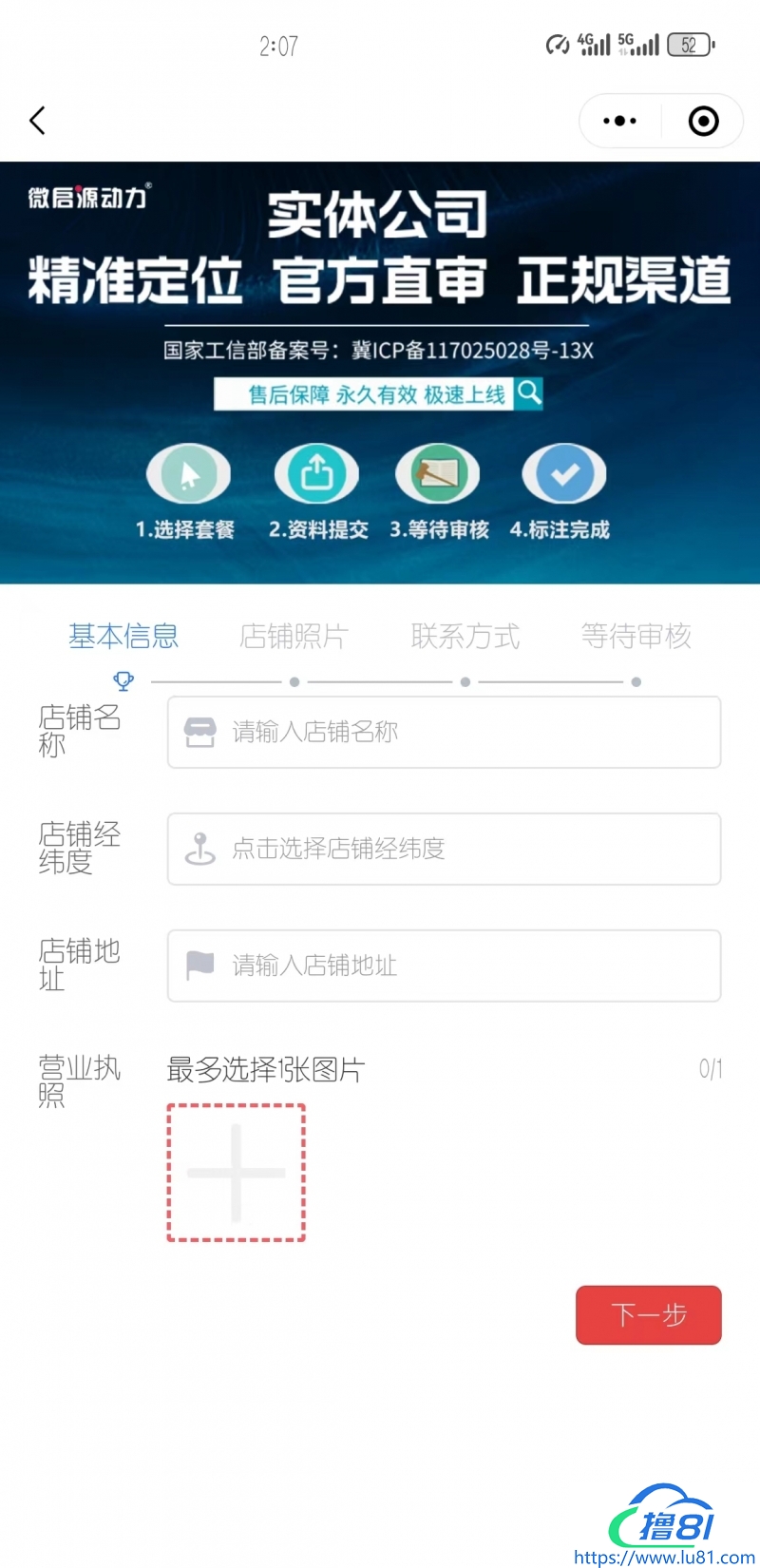Tap the red 下一步 button
Viewport: 760px width, 1568px height.
649,1315
